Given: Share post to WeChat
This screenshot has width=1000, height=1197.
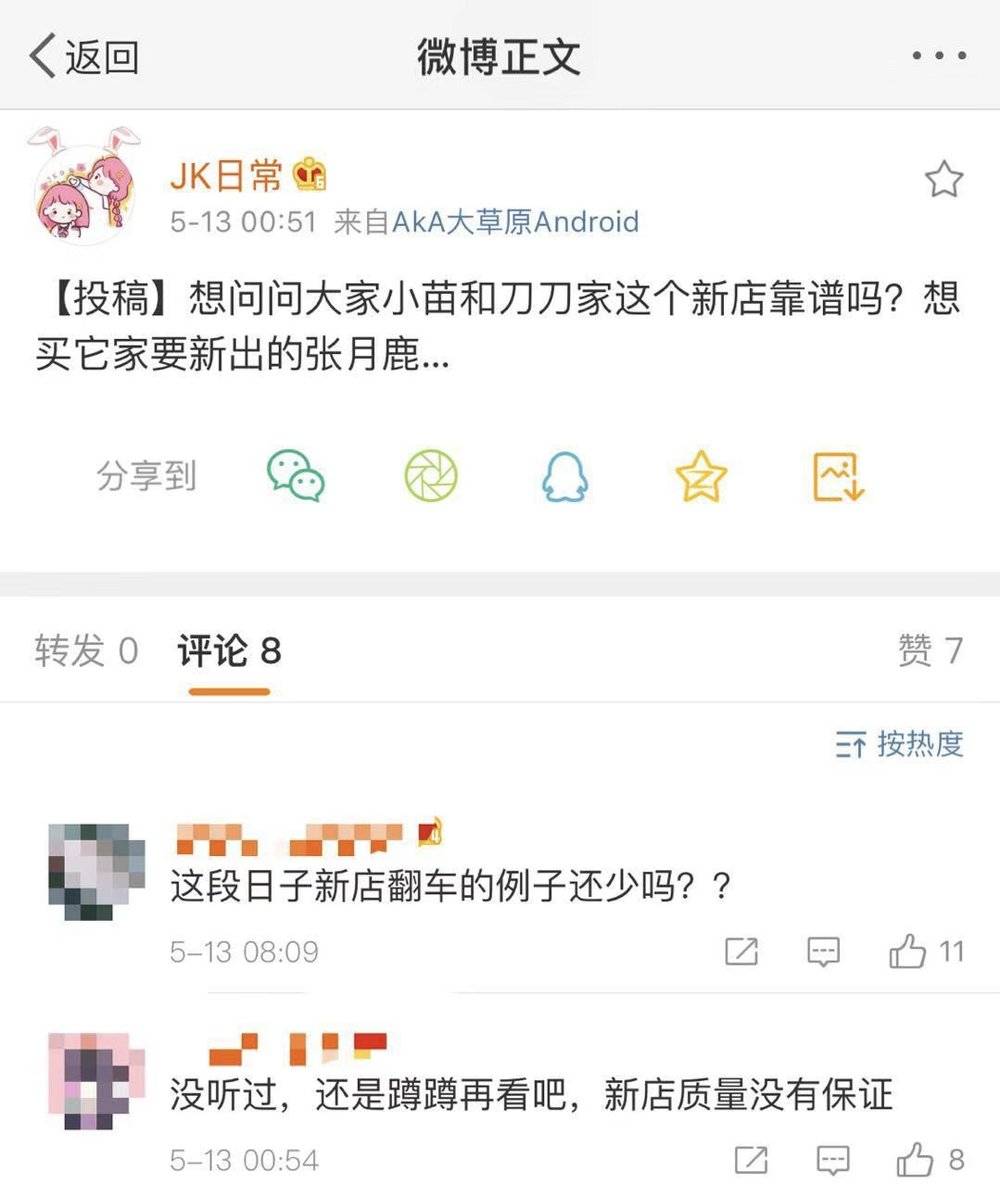Looking at the screenshot, I should click(x=295, y=476).
